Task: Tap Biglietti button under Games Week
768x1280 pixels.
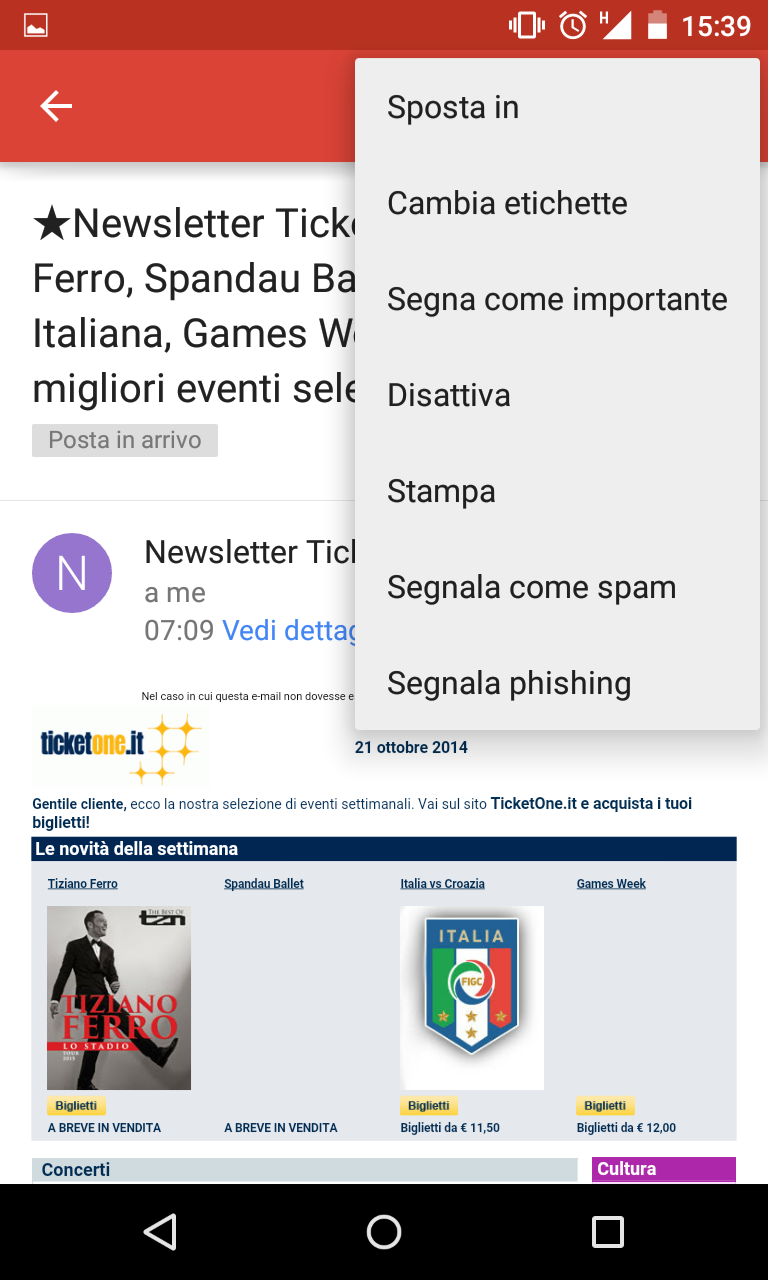Action: point(605,1106)
